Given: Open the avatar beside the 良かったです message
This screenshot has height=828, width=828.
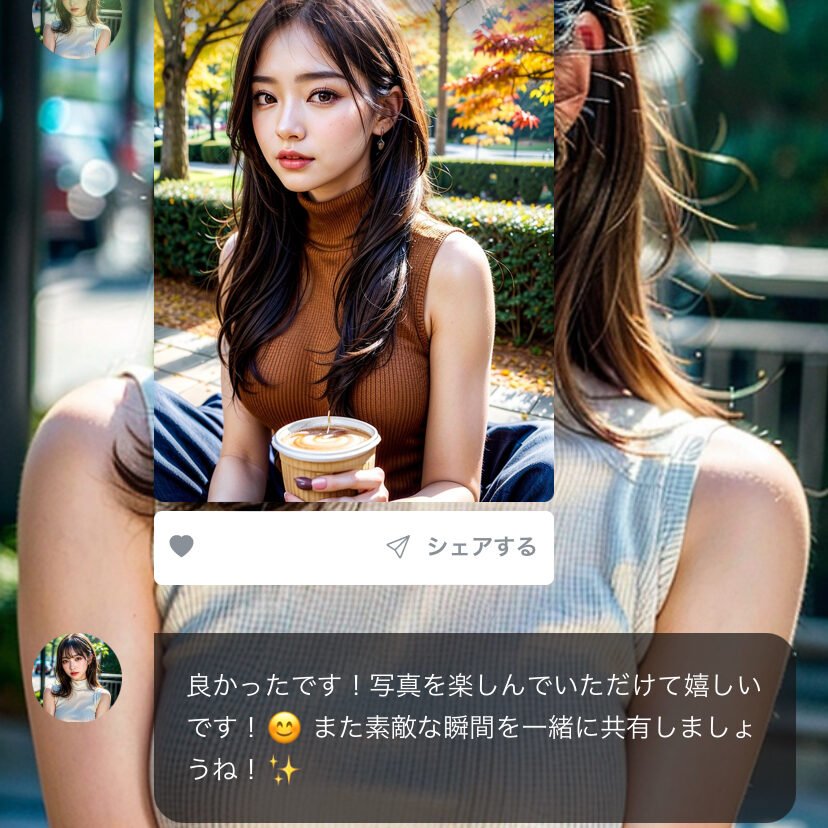Looking at the screenshot, I should point(77,677).
